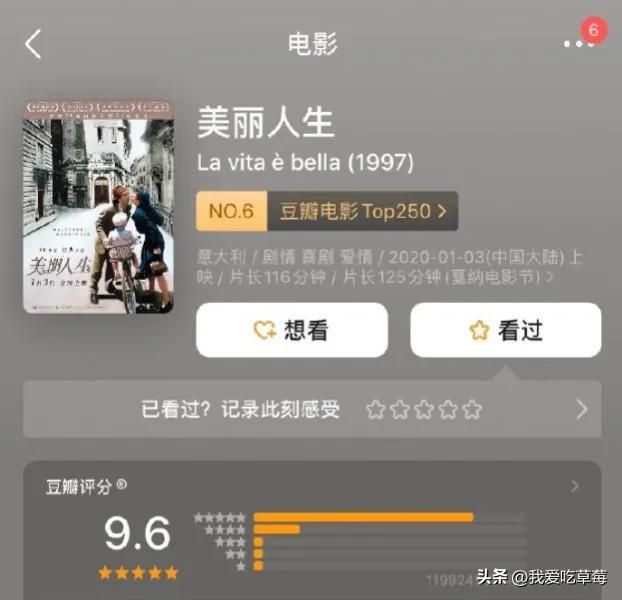Open the 豆瓣评分 rating details chevron
This screenshot has height=600, width=622.
pos(575,487)
